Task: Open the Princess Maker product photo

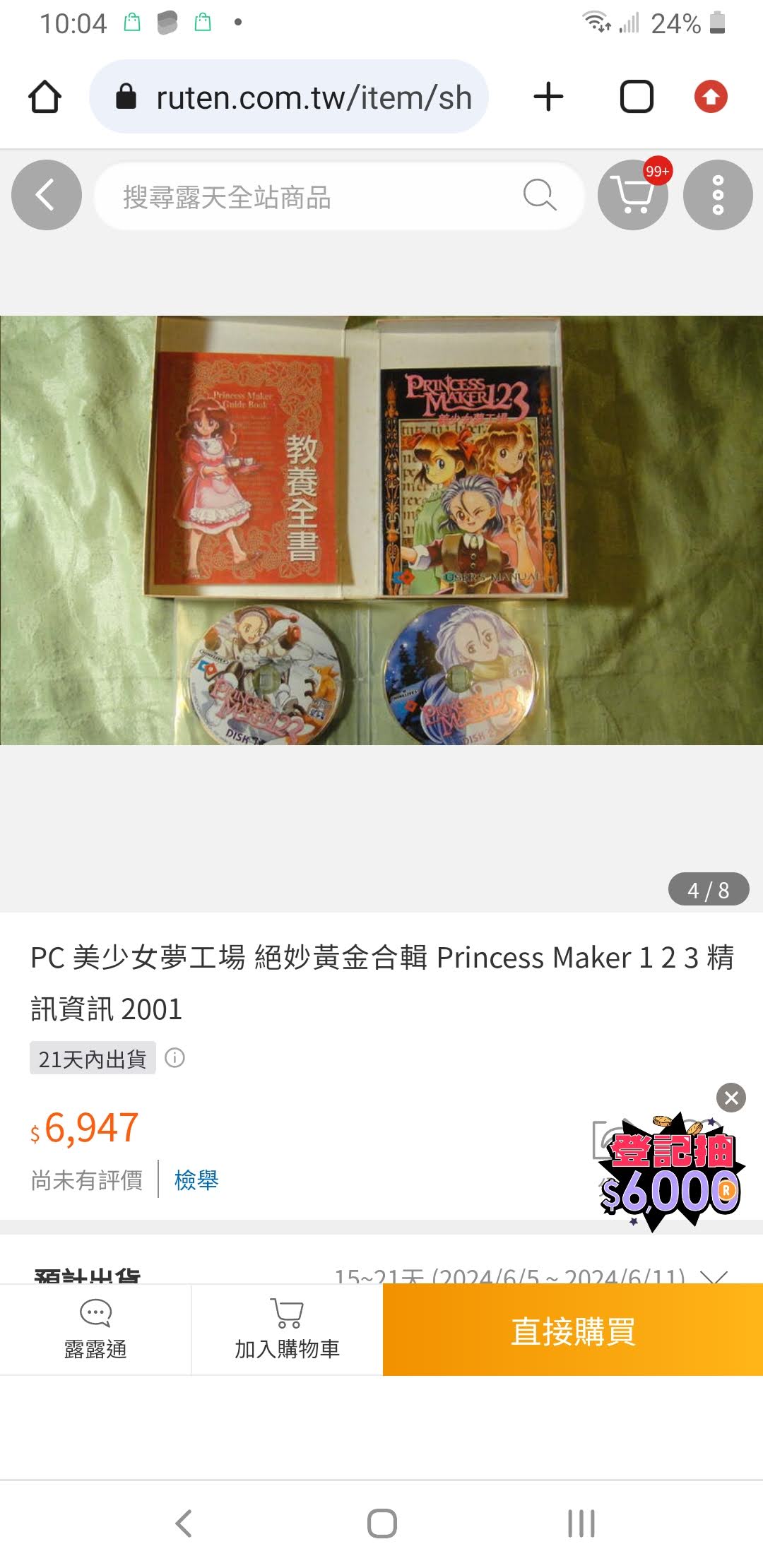Action: tap(381, 530)
